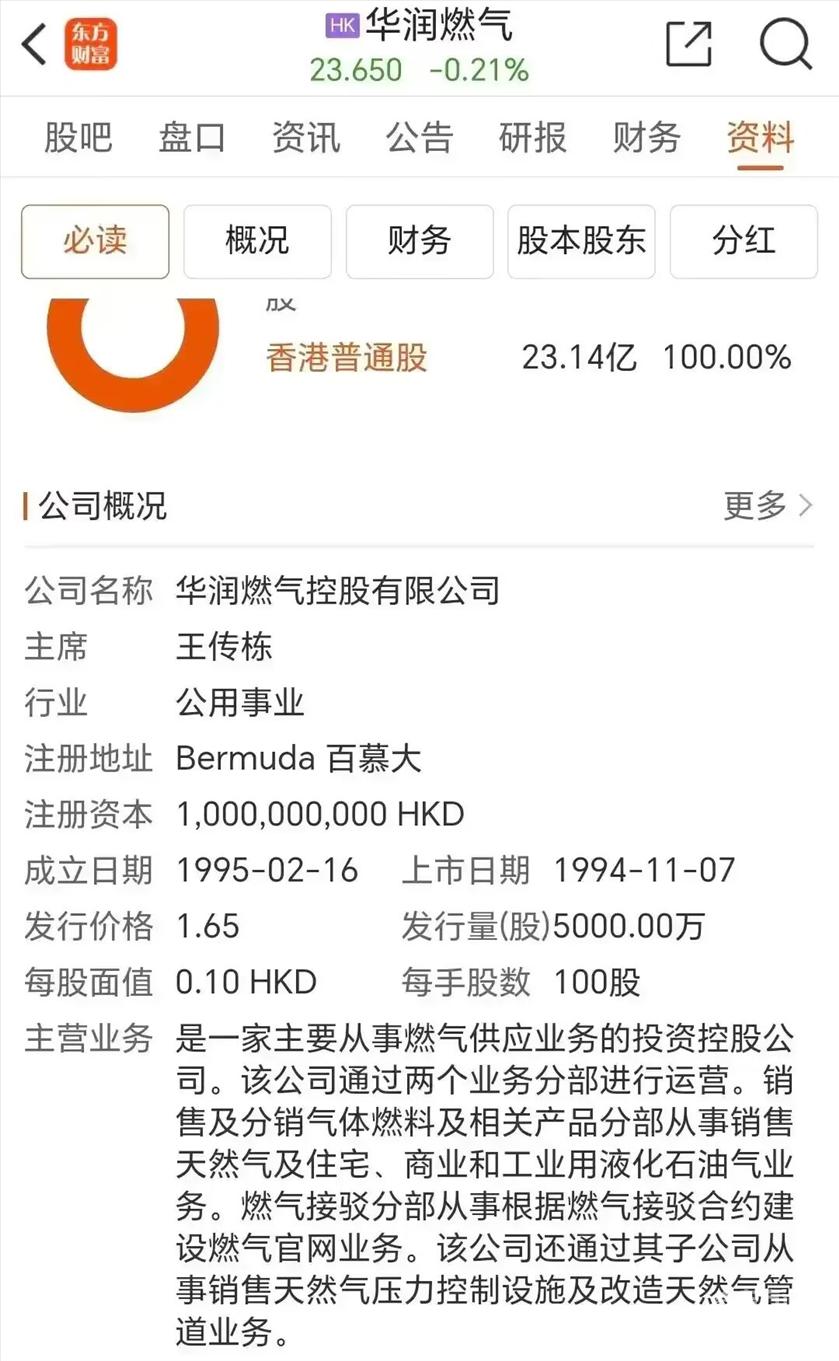Switch to the 研报 tab
The height and width of the screenshot is (1361, 839).
point(533,137)
